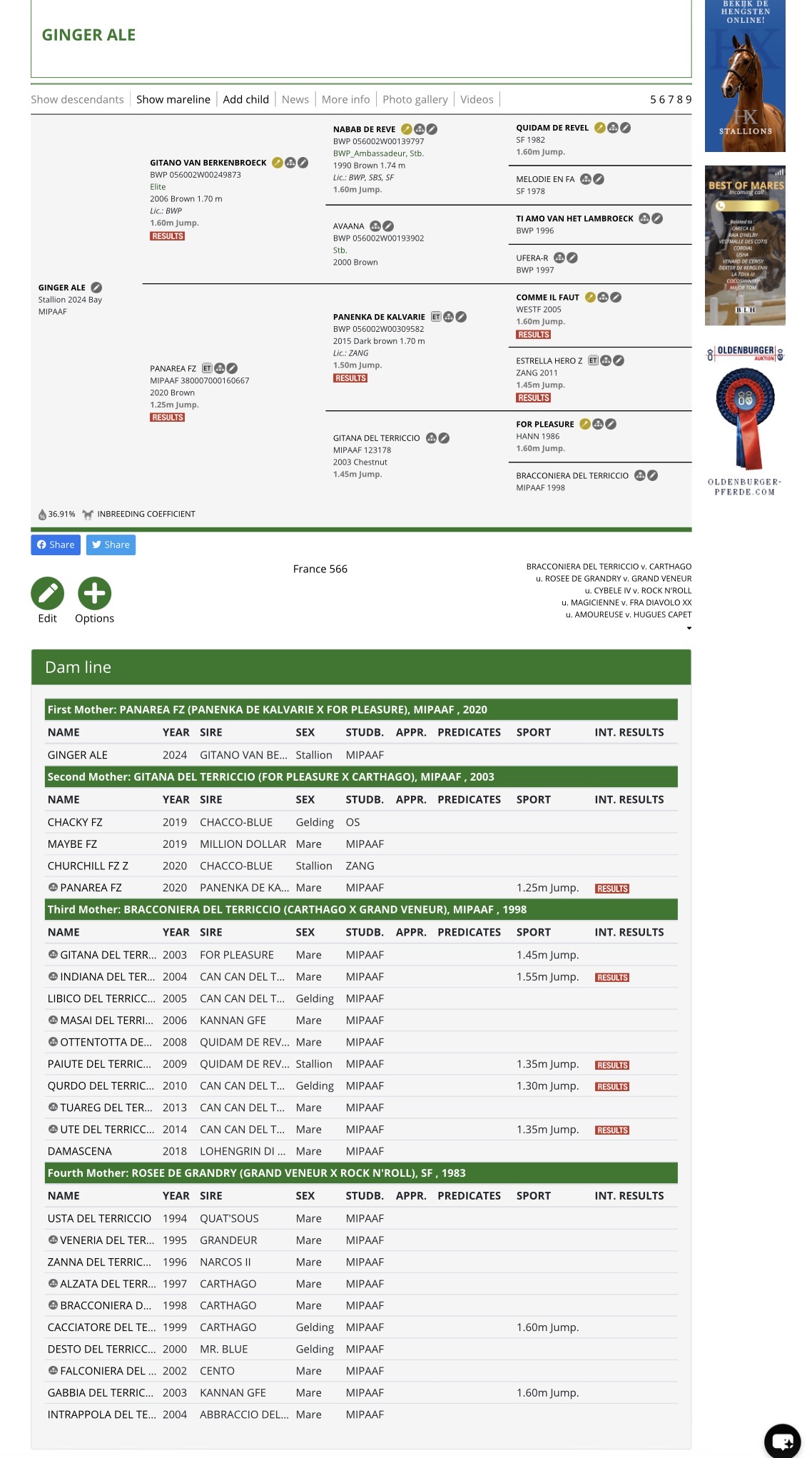The image size is (812, 1458).
Task: Open the Options plus button
Action: tap(94, 593)
